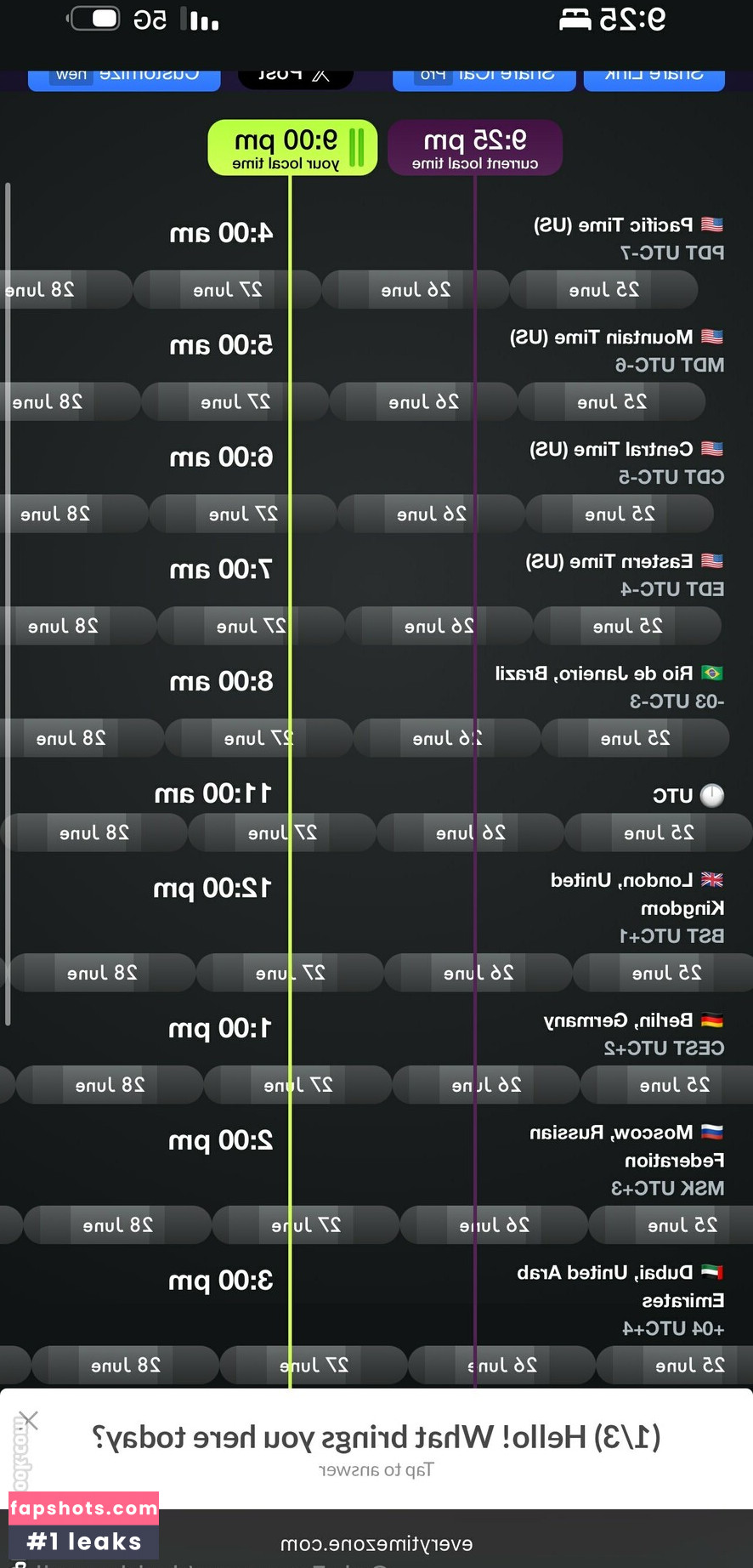Select 26 June in the Eastern Time row
The width and height of the screenshot is (753, 1568).
coord(439,626)
